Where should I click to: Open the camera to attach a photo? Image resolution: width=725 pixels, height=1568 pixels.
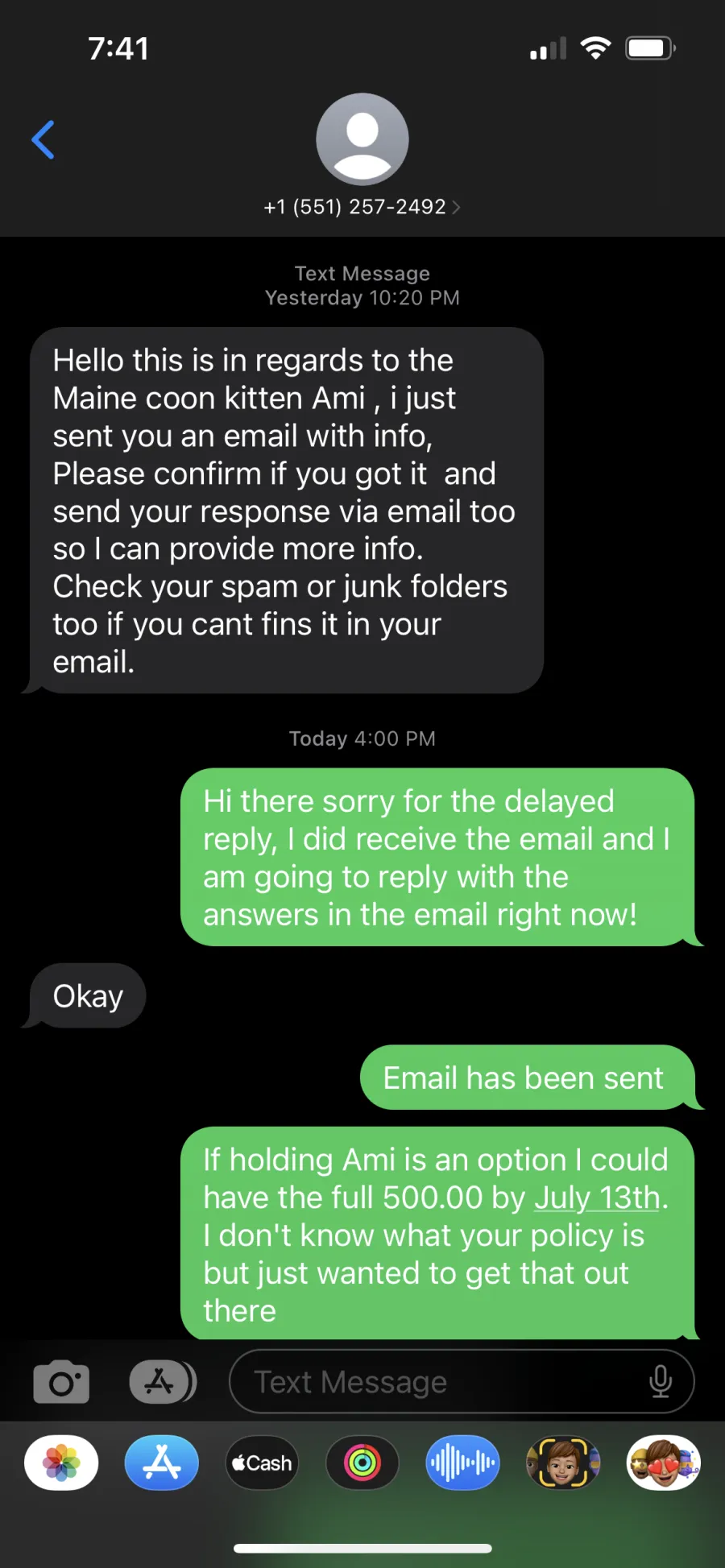click(61, 1382)
